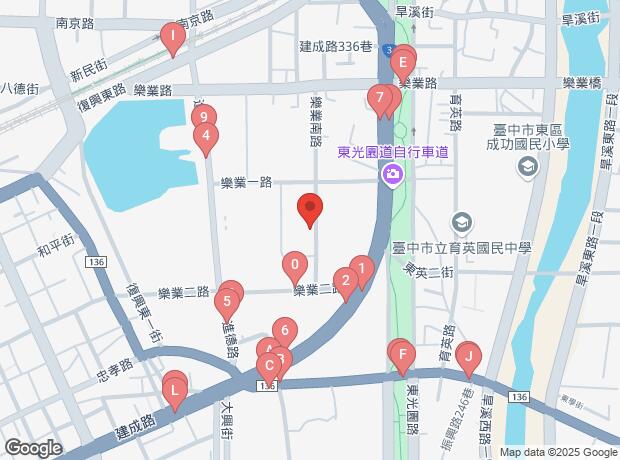
Task: Tap the red marker labeled I
Action: coord(173,41)
